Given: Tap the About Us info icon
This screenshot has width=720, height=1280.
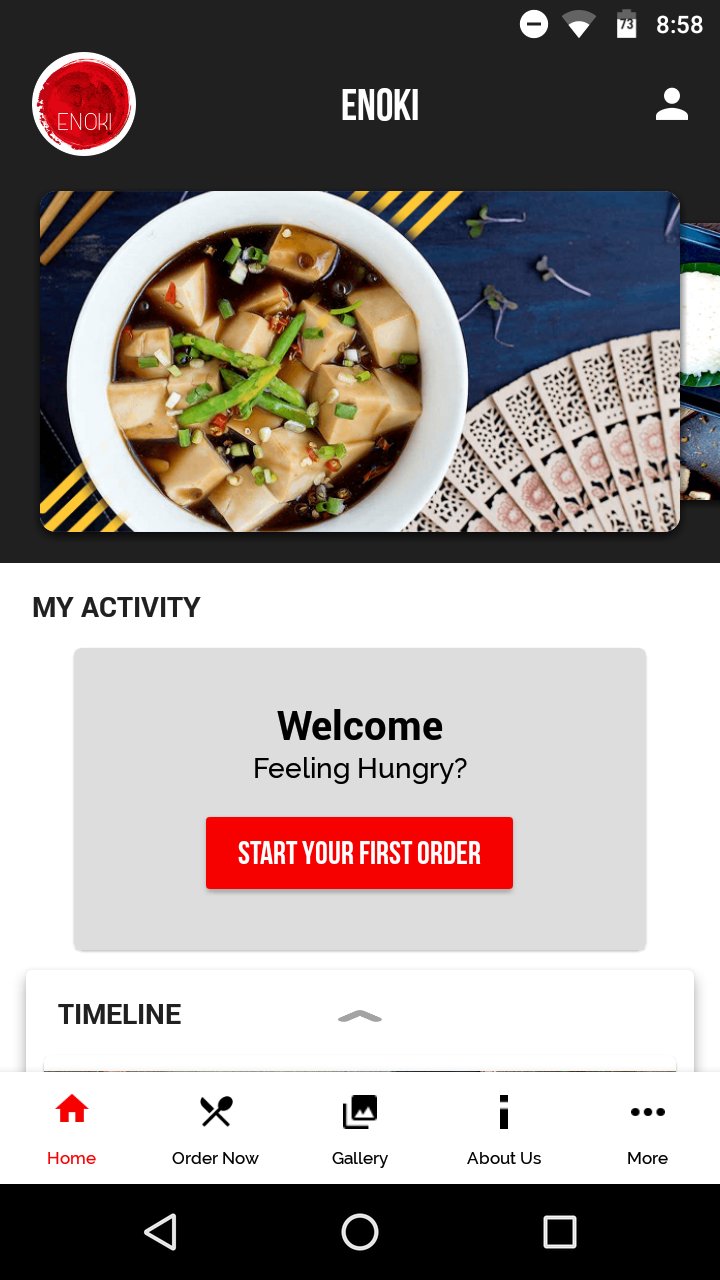Looking at the screenshot, I should [504, 1109].
